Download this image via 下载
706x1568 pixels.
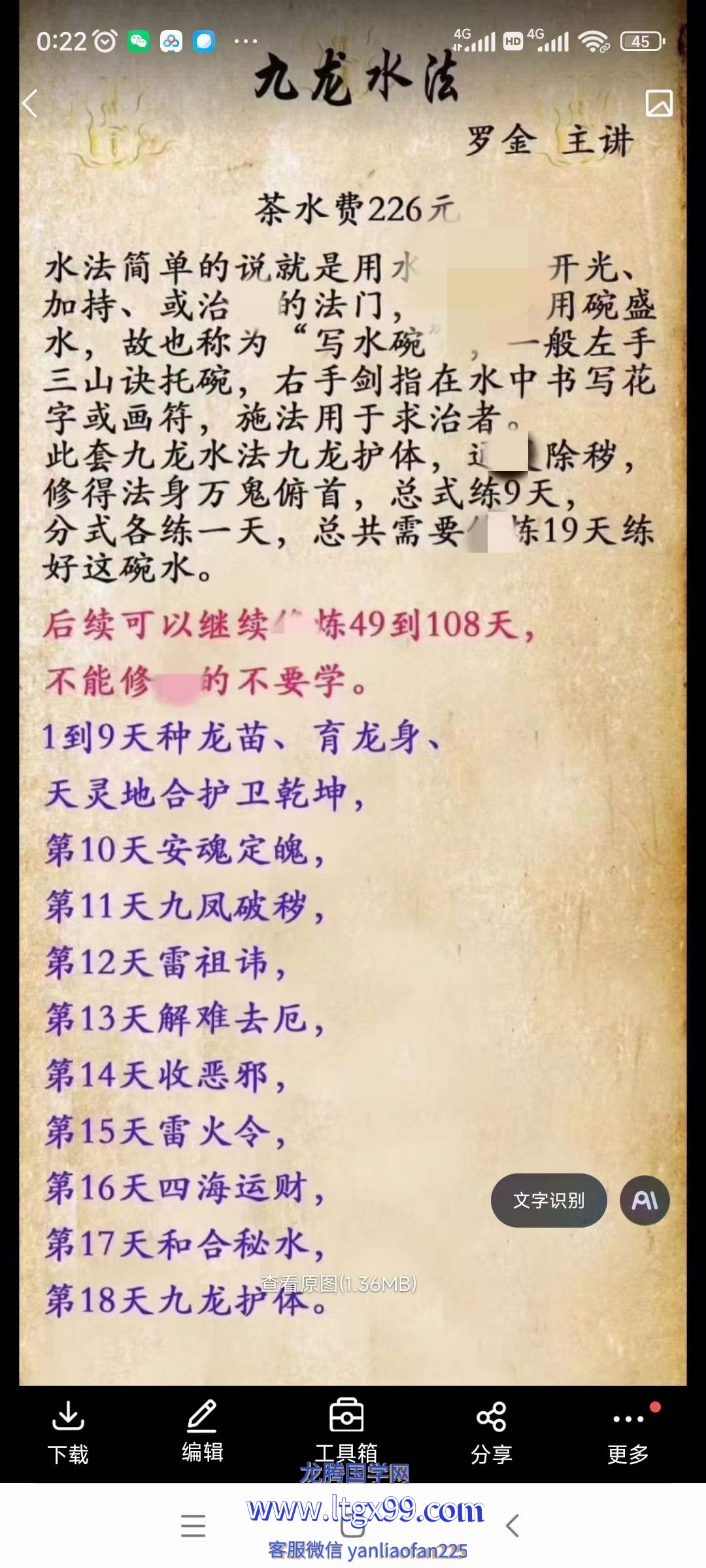(68, 1431)
